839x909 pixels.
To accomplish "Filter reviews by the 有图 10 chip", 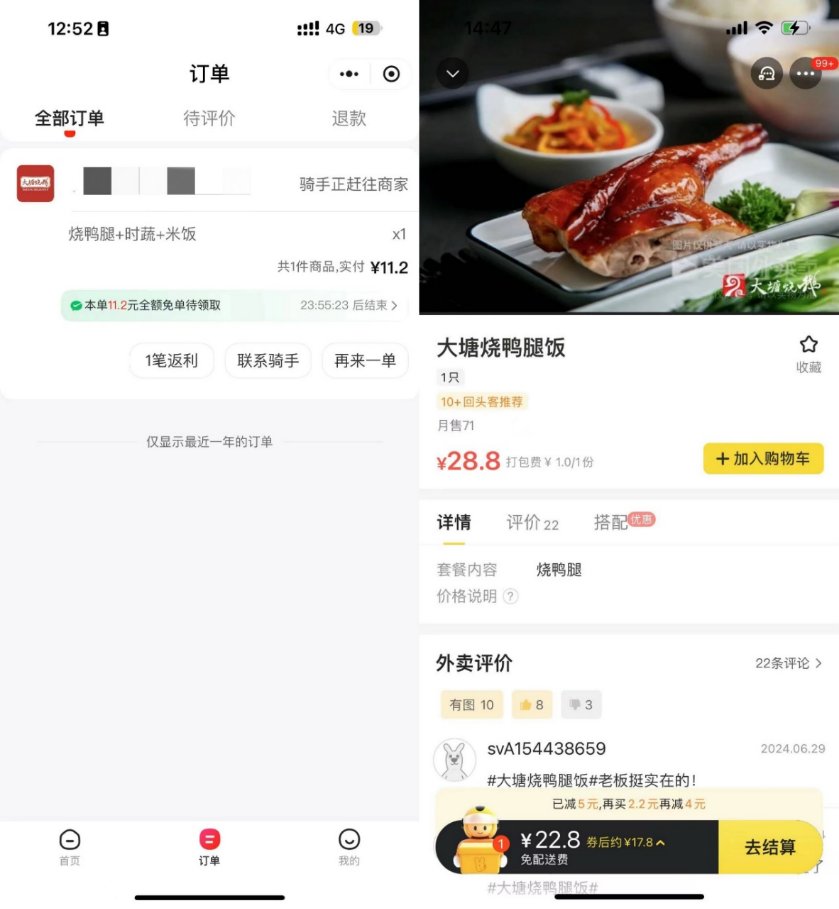I will [x=472, y=705].
